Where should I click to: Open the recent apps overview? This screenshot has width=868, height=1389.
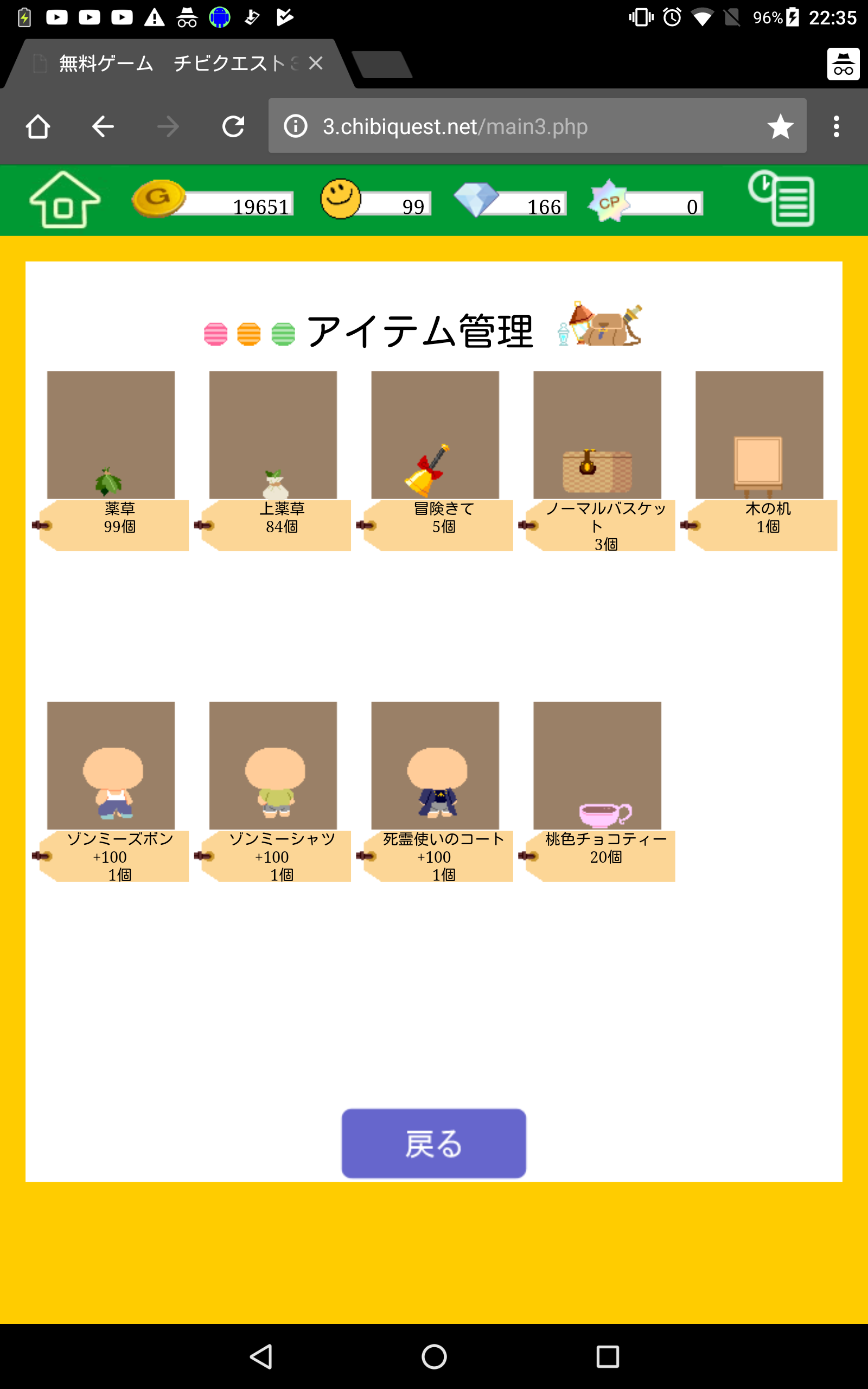pyautogui.click(x=608, y=1357)
